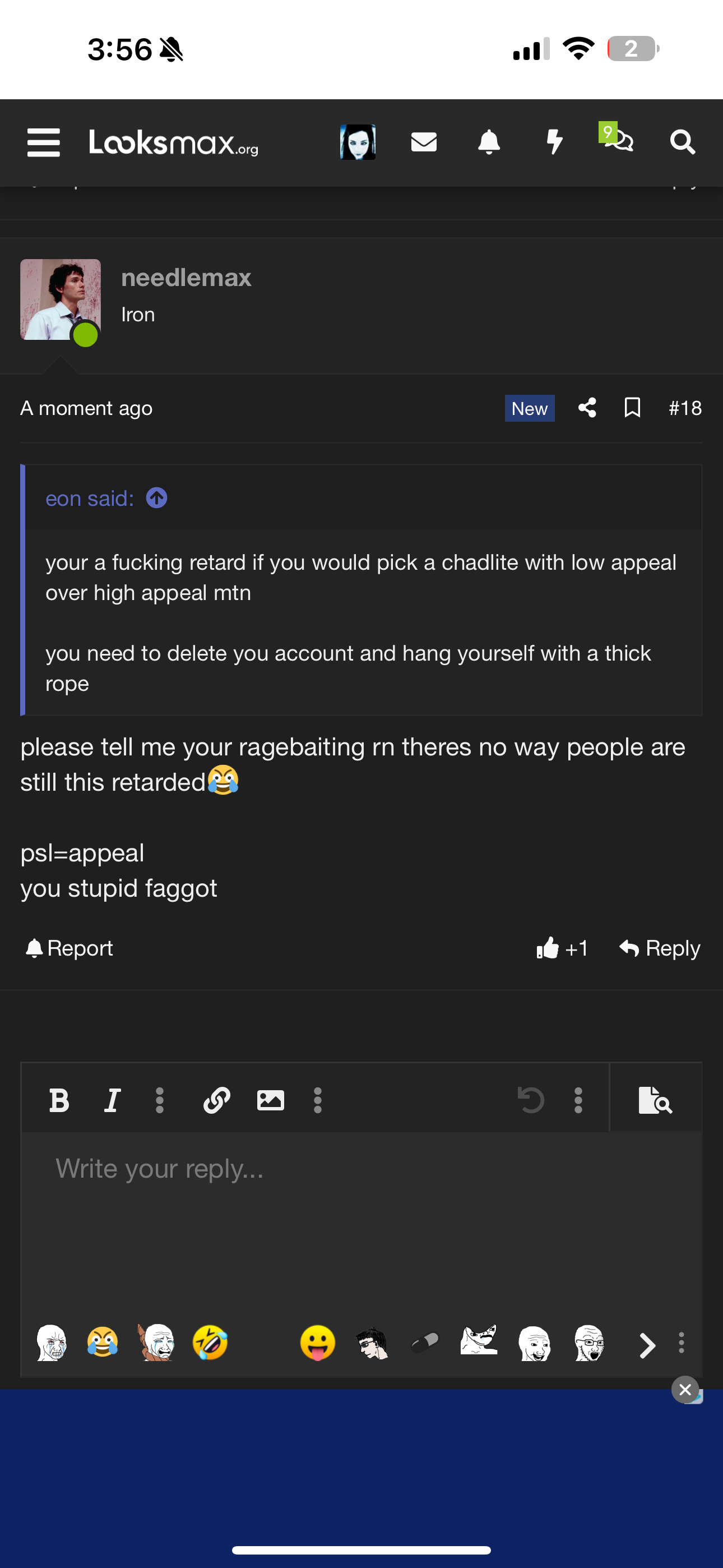Insert a link in the reply
Image resolution: width=723 pixels, height=1568 pixels.
[216, 1100]
